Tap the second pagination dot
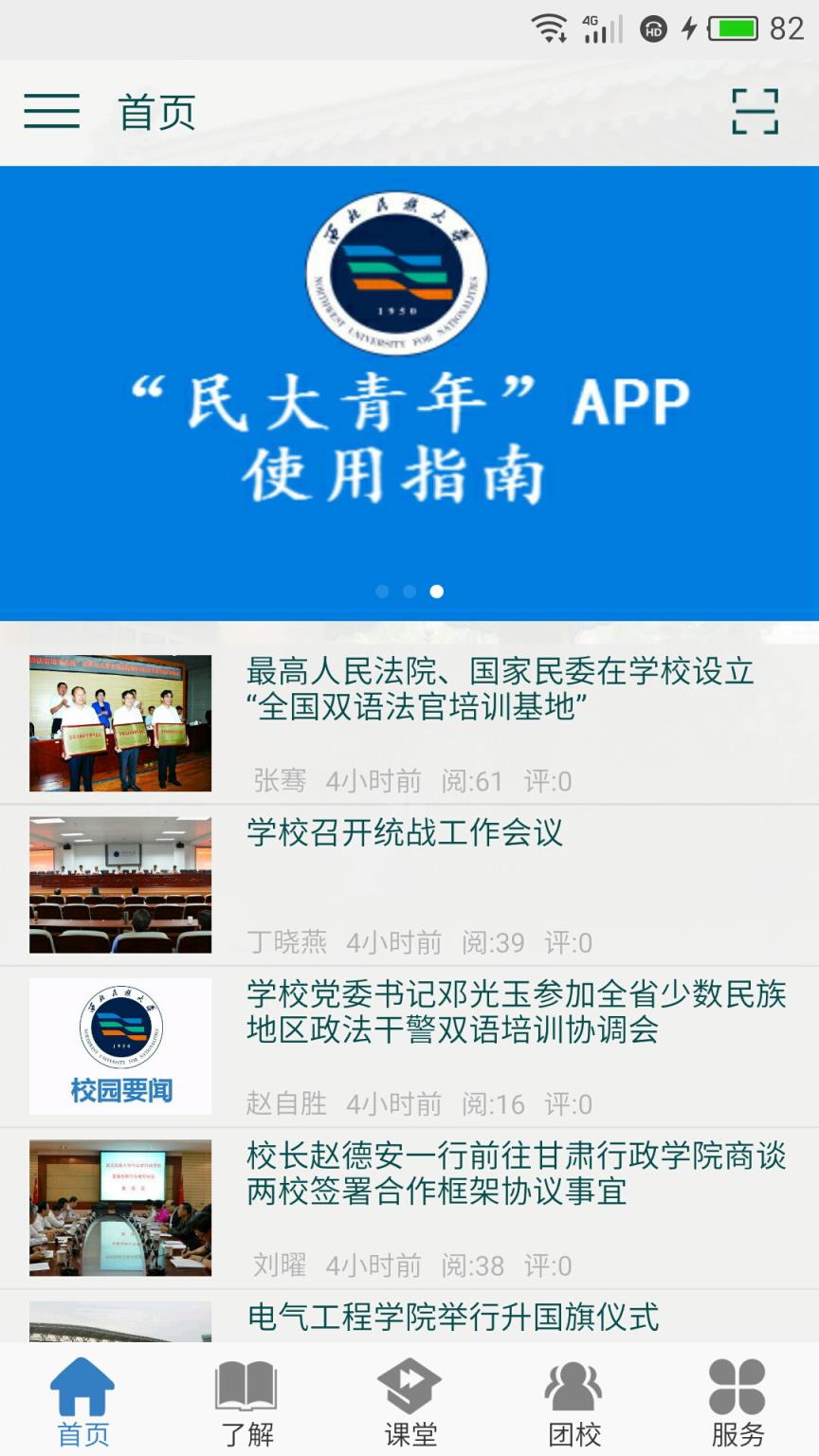This screenshot has width=819, height=1456. pos(409,591)
